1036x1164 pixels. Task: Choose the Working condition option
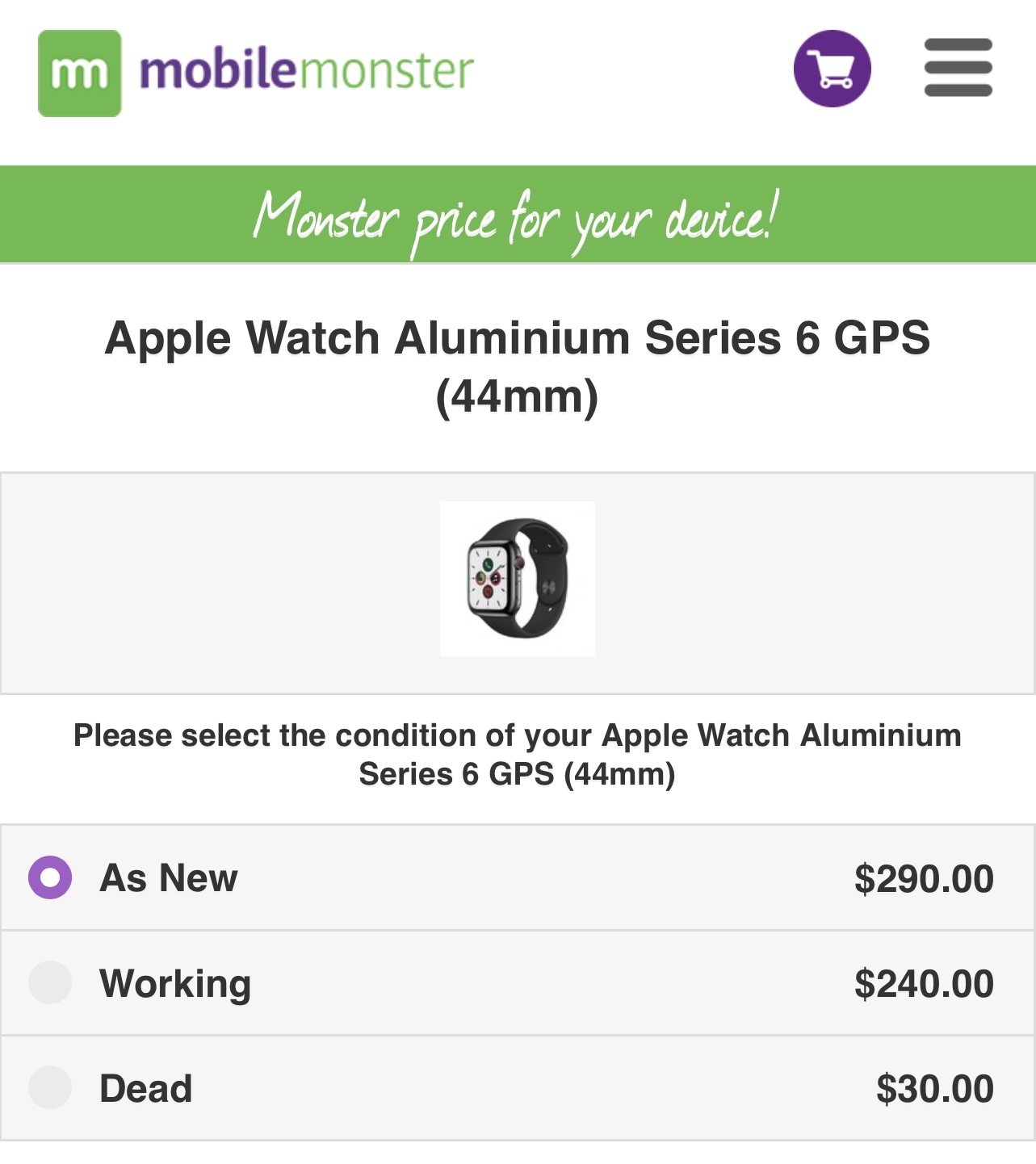pyautogui.click(x=50, y=982)
